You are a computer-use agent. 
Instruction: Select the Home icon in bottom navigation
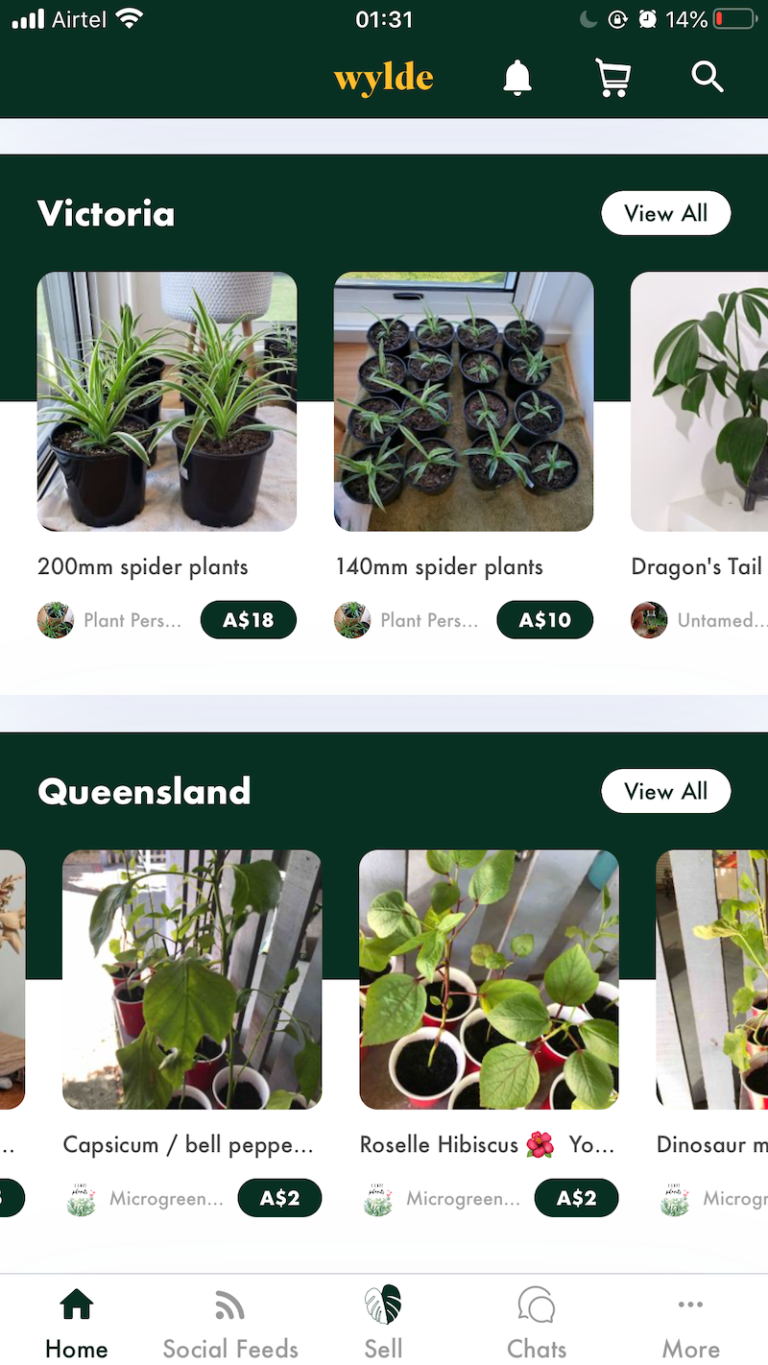point(76,1305)
